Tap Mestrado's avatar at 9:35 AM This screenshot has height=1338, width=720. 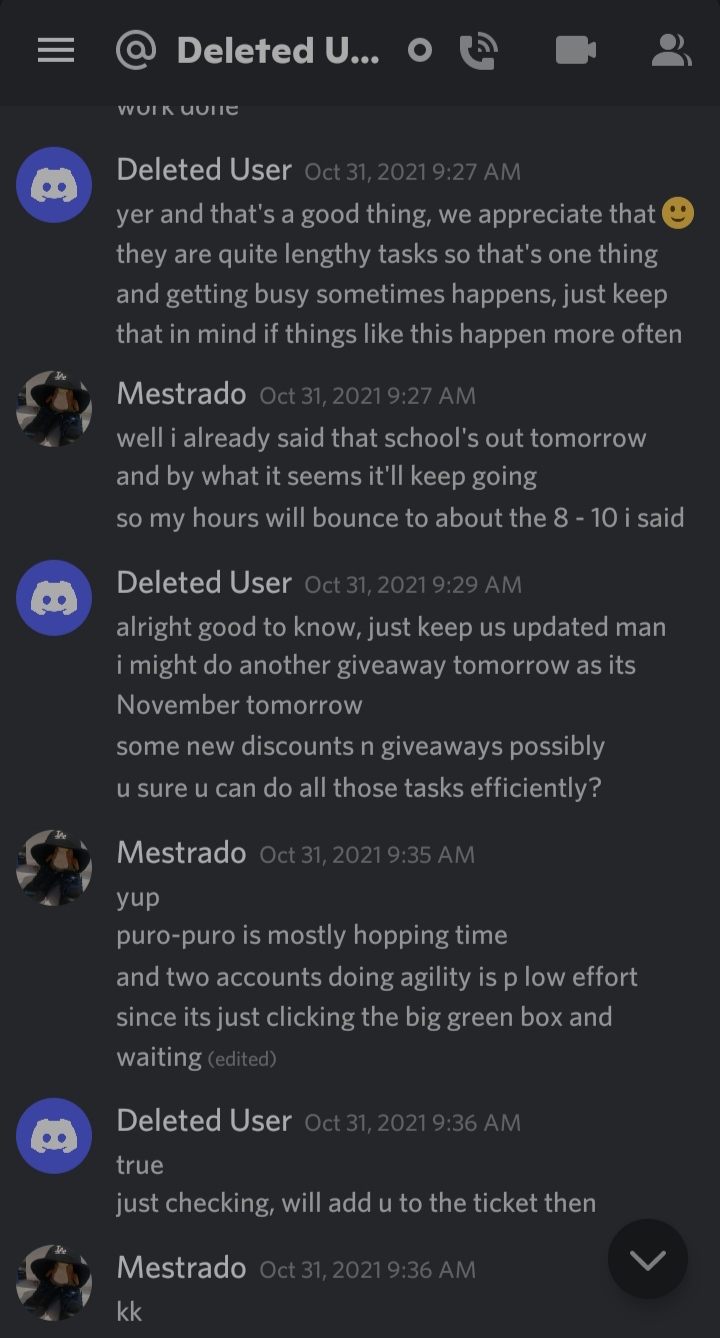pyautogui.click(x=54, y=868)
